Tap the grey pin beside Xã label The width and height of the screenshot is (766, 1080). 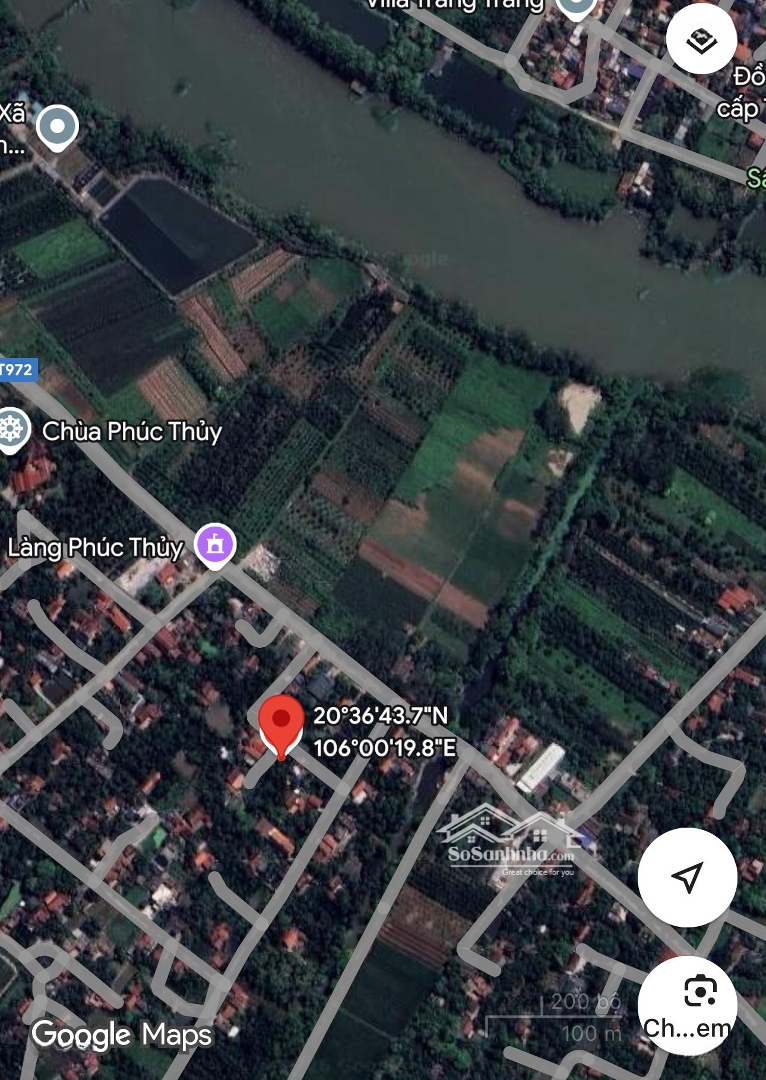pyautogui.click(x=57, y=127)
